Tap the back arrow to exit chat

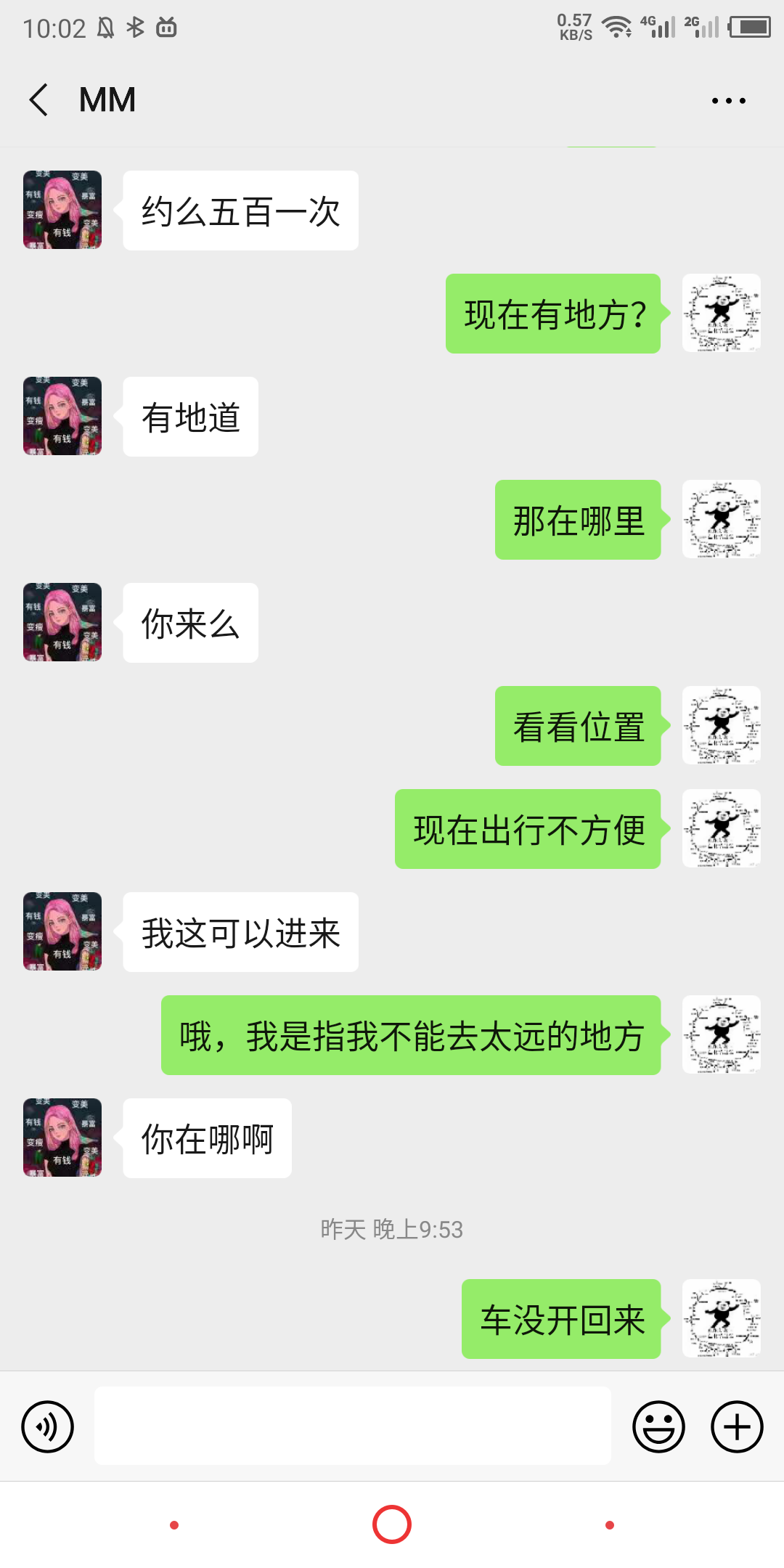(38, 98)
